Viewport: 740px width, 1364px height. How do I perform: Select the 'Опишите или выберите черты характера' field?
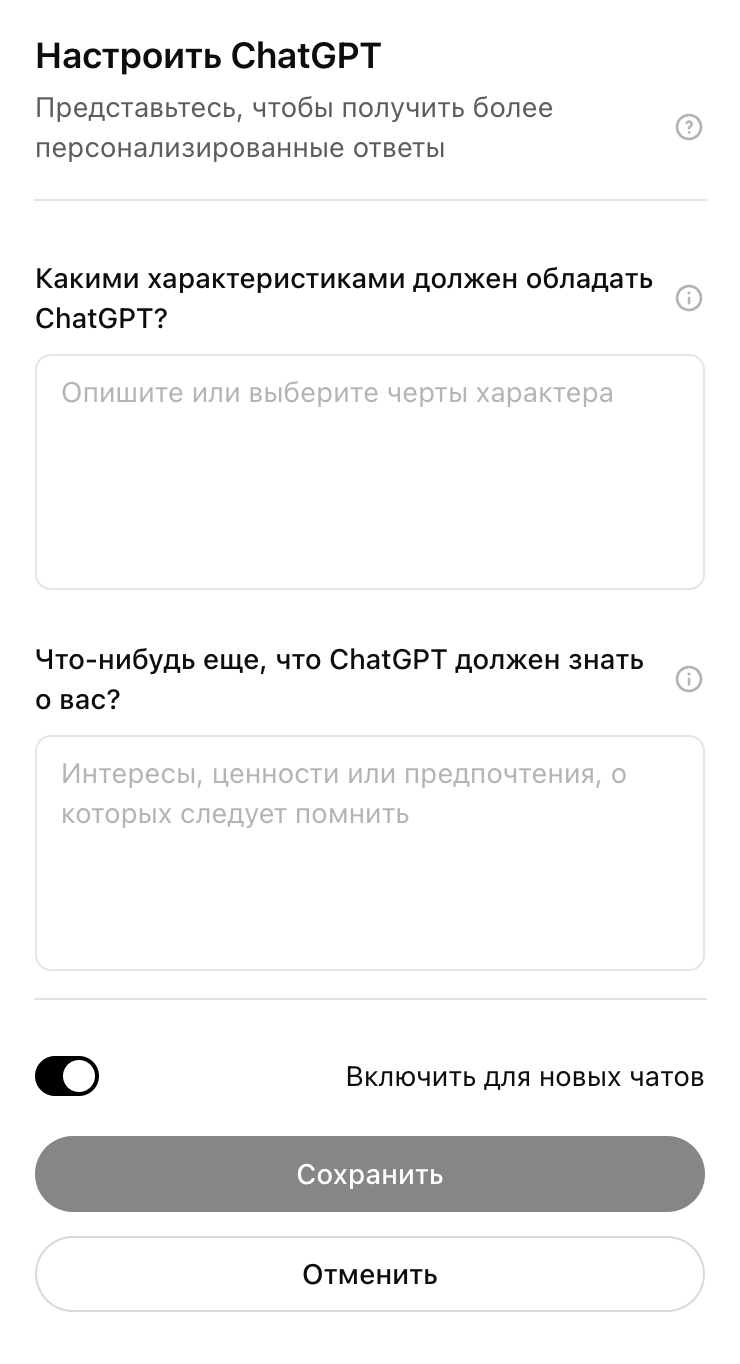coord(370,470)
